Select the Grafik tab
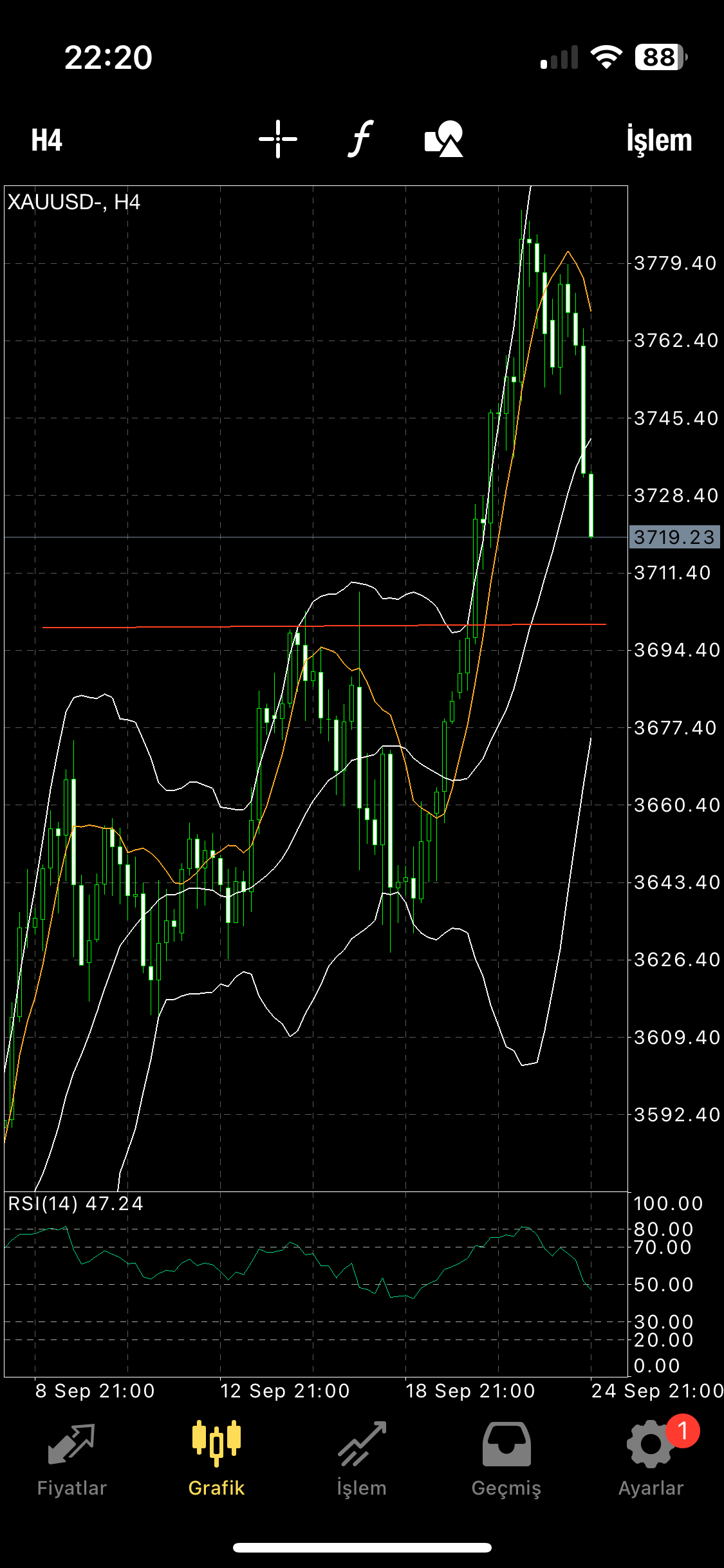 pyautogui.click(x=216, y=1458)
